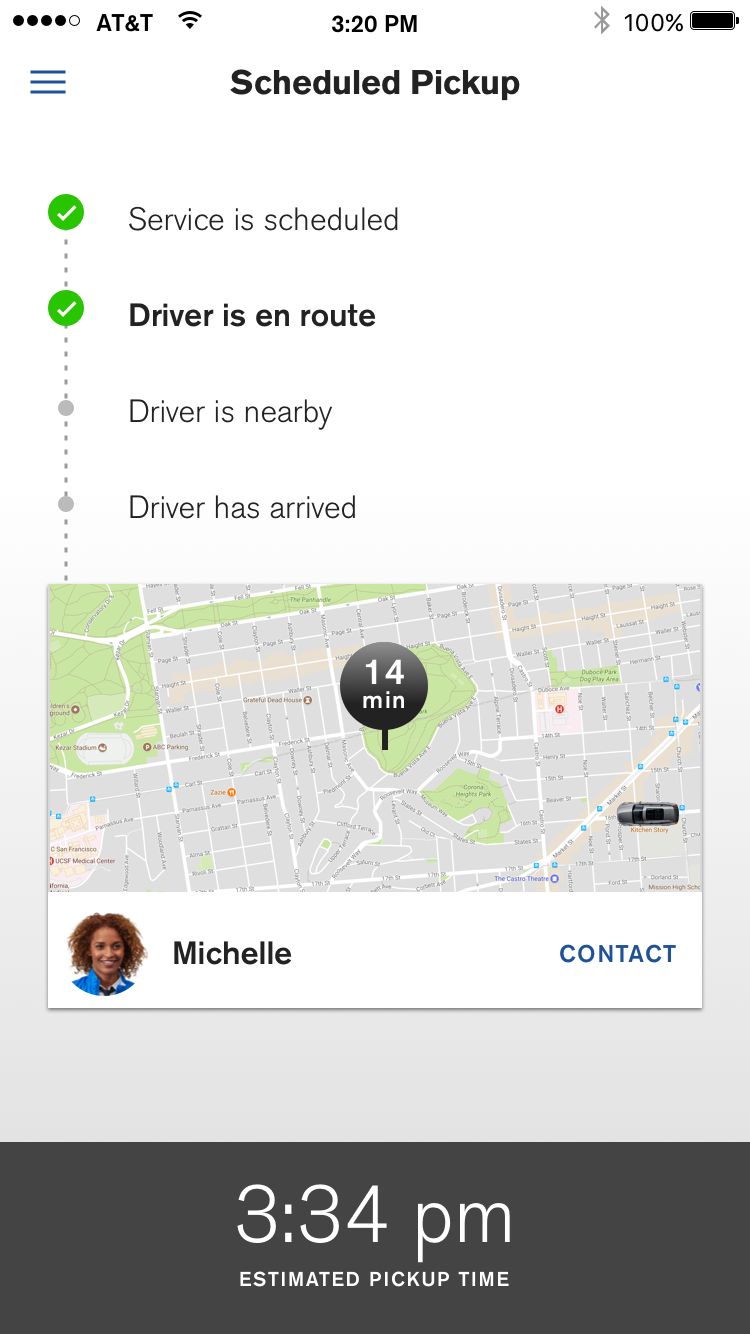Tap the ABC Parking marker on the map

147,746
